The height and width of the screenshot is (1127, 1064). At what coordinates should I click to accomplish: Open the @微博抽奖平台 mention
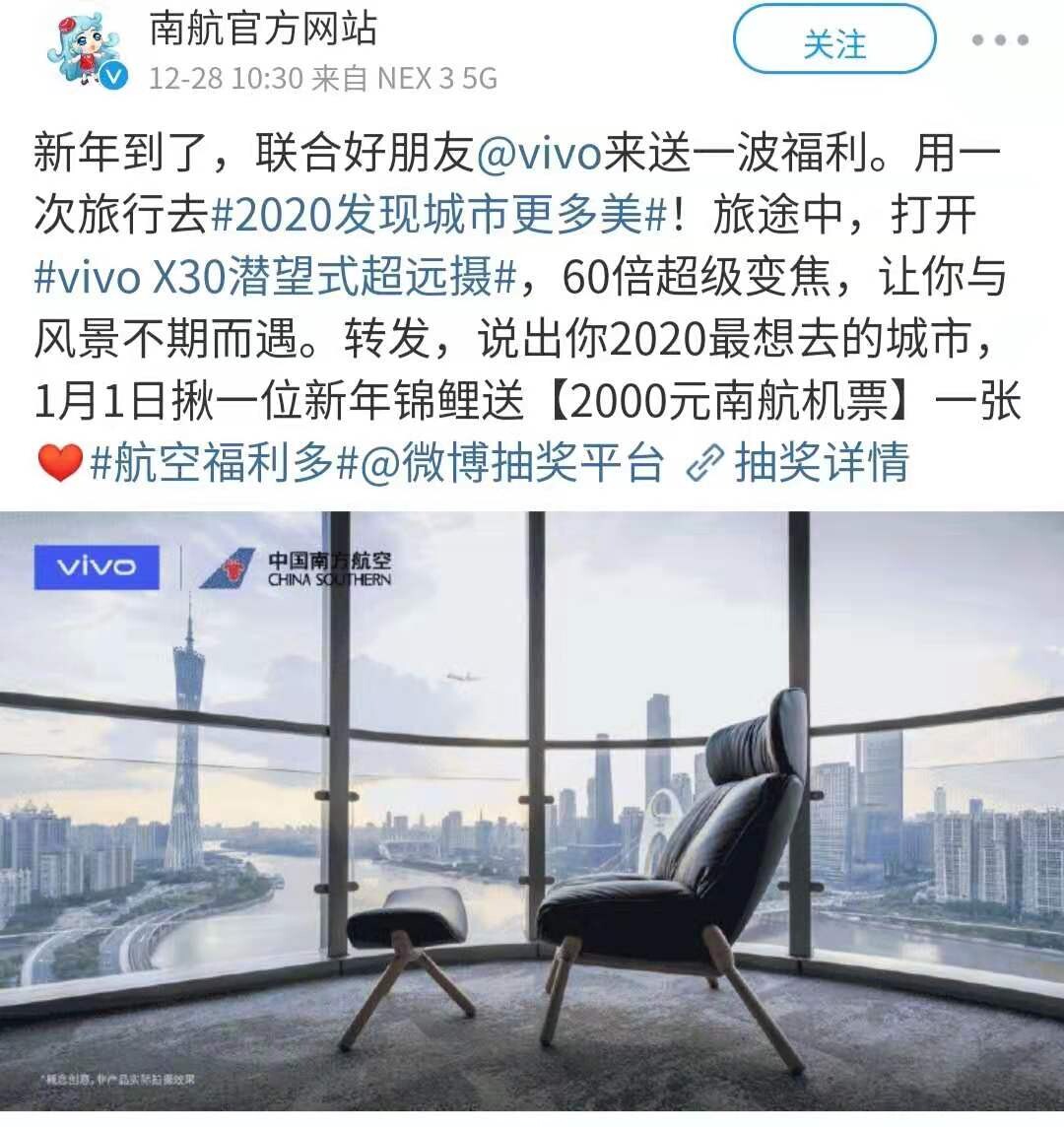coord(512,462)
